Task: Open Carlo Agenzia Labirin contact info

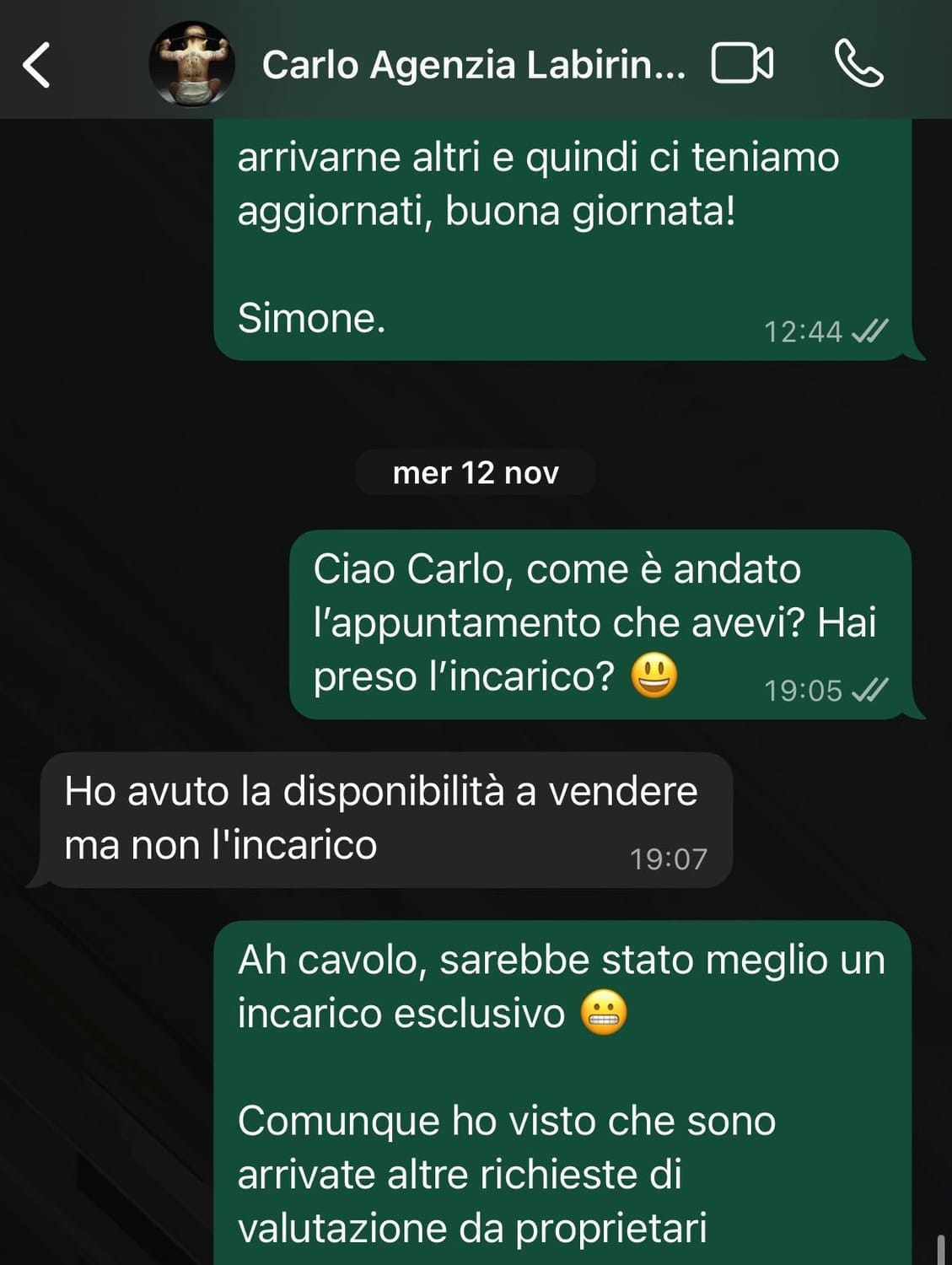Action: click(x=472, y=65)
